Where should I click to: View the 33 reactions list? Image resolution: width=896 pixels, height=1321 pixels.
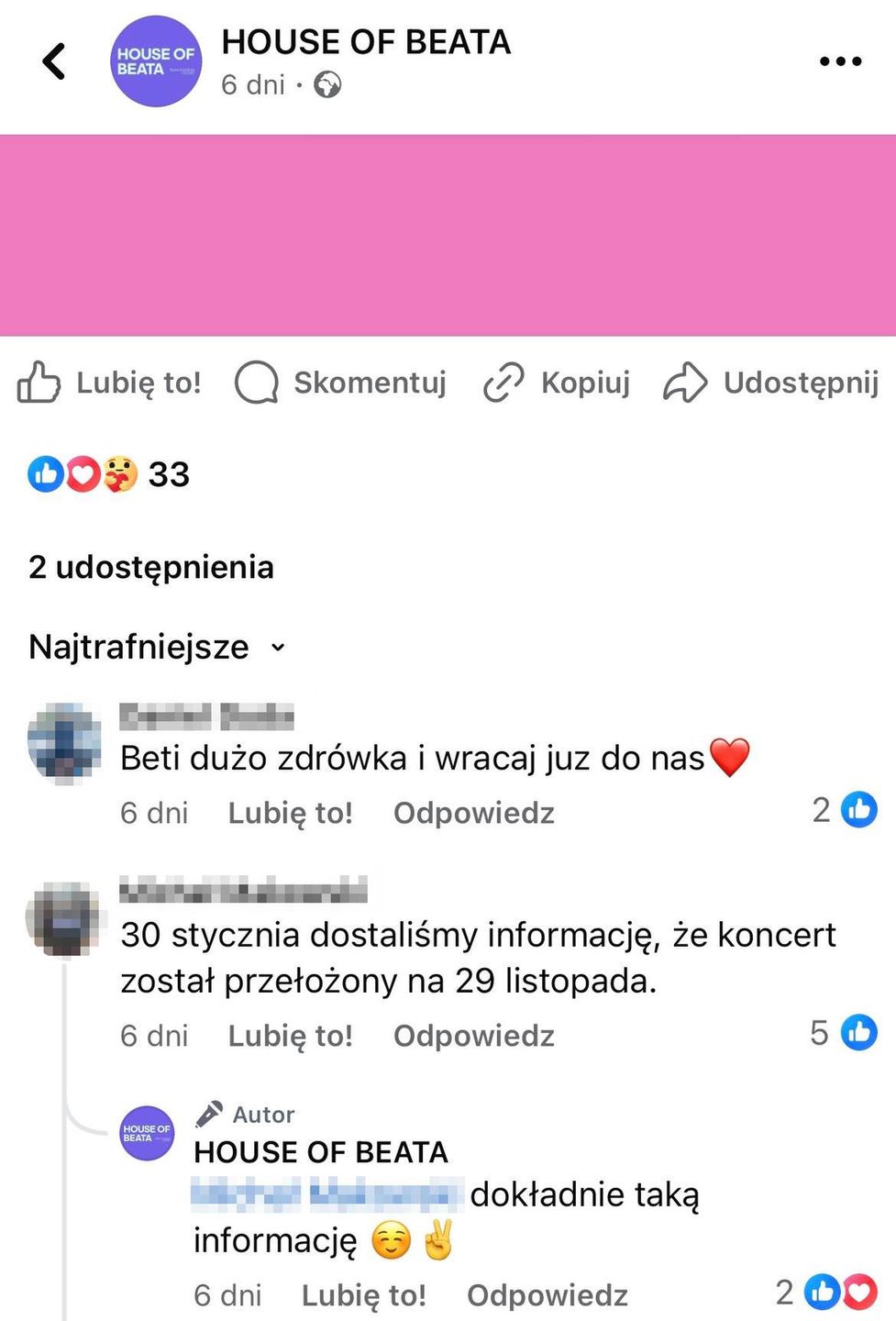110,474
